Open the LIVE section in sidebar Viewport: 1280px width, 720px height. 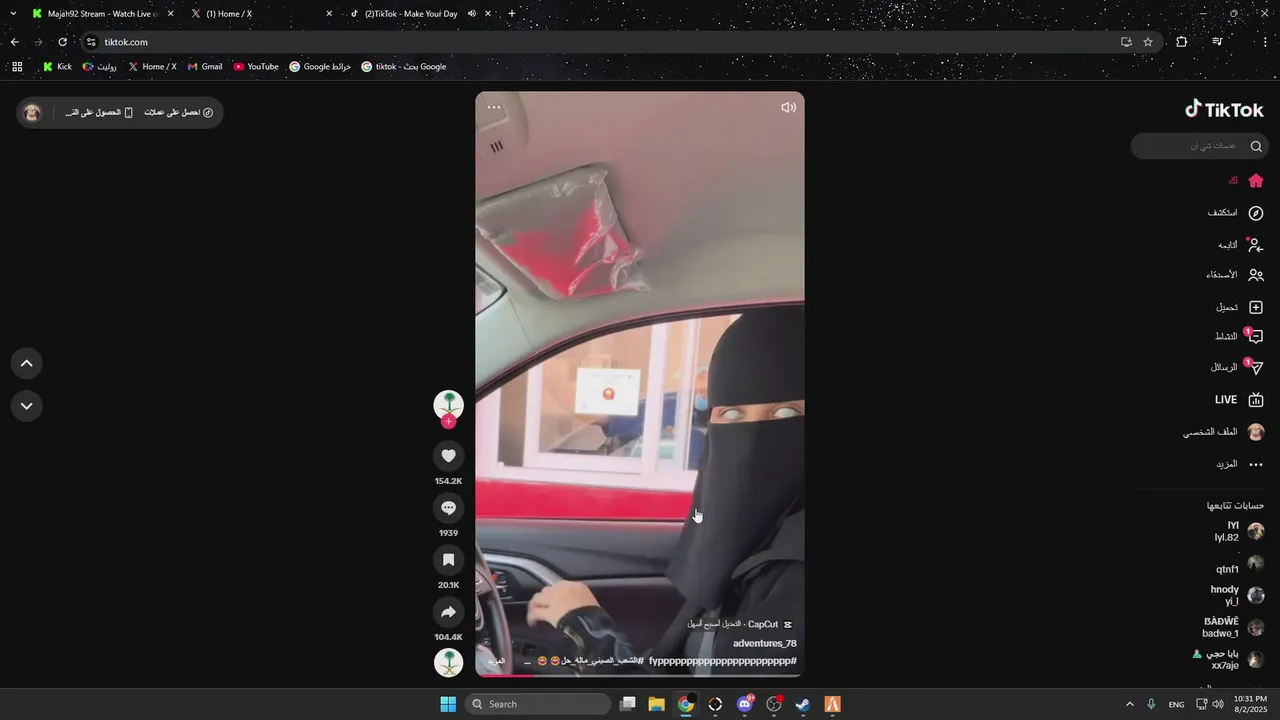pos(1238,400)
